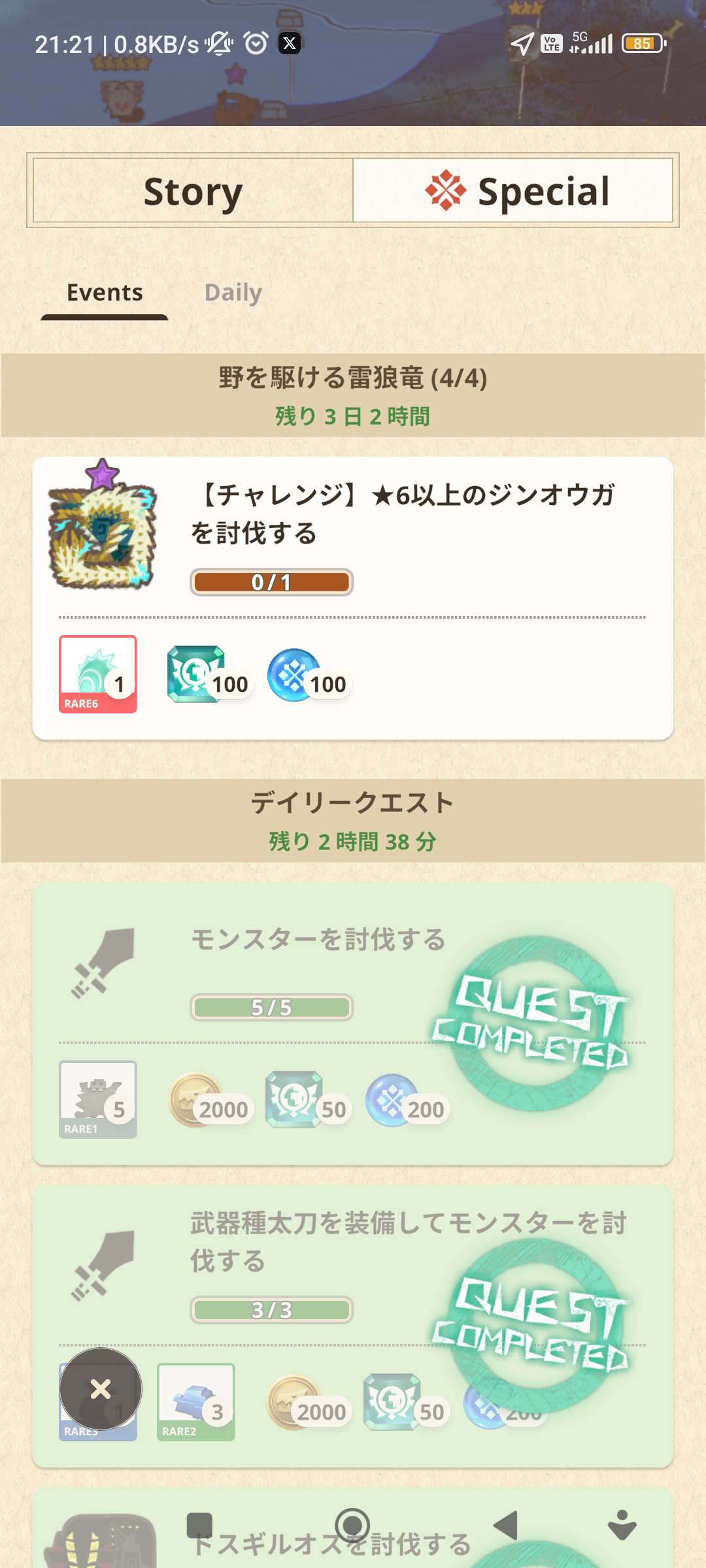Switch to the Story tab
706x1568 pixels.
(193, 191)
